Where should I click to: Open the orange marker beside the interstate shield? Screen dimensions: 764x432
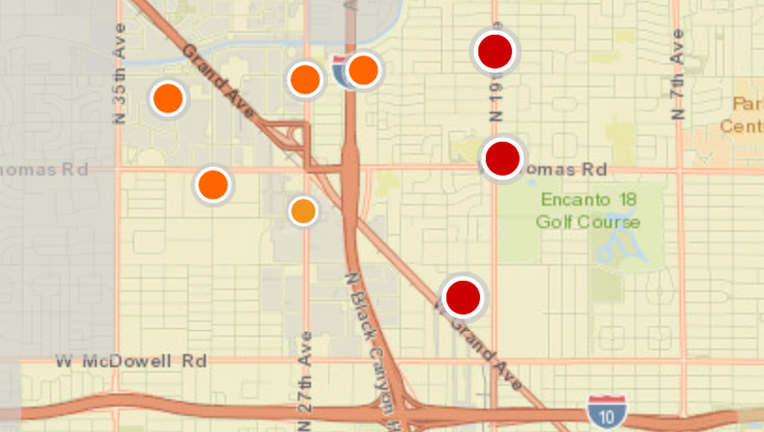pos(363,70)
